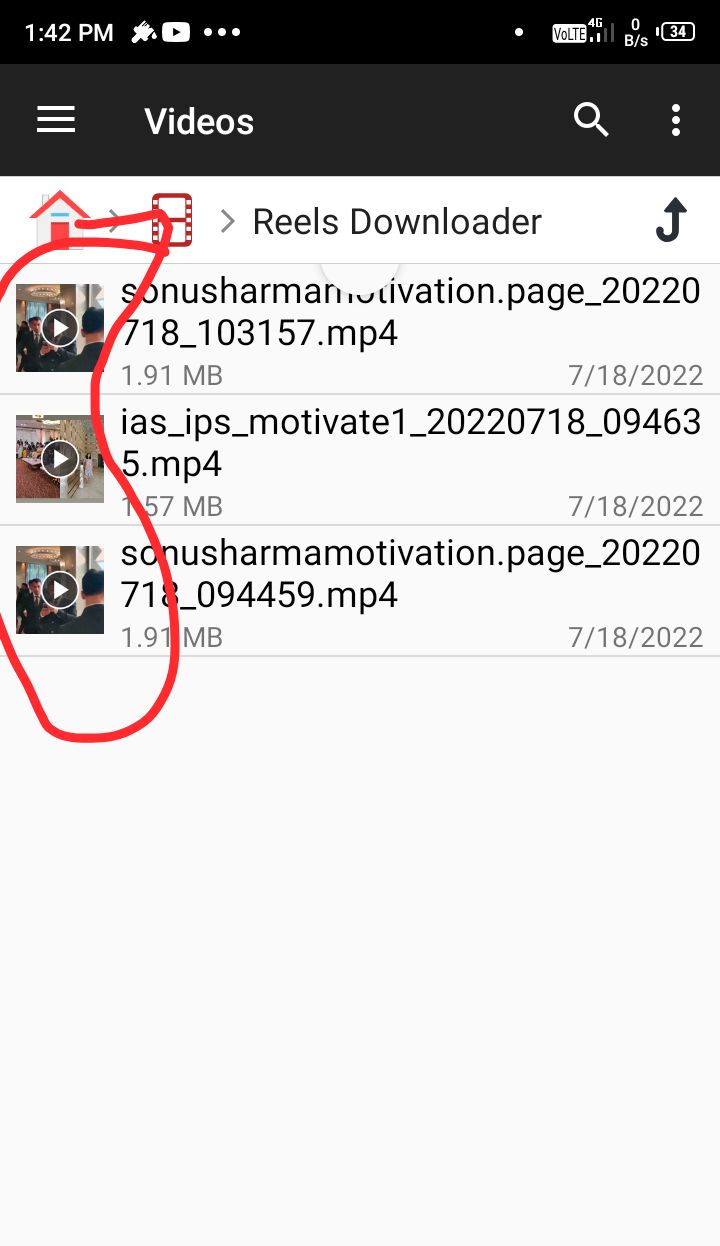Go up one folder level
Image resolution: width=720 pixels, height=1246 pixels.
point(671,220)
